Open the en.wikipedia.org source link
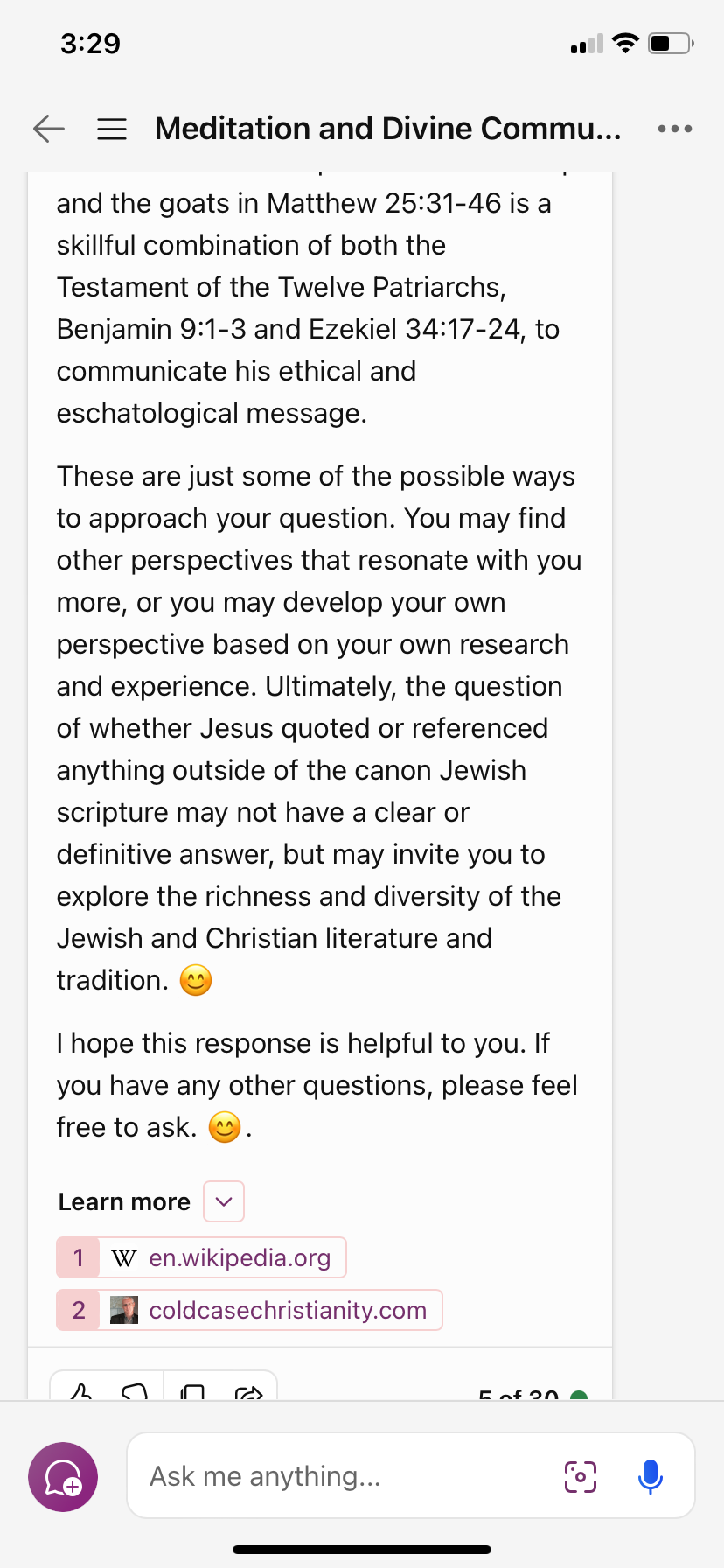The image size is (724, 1568). point(202,1257)
